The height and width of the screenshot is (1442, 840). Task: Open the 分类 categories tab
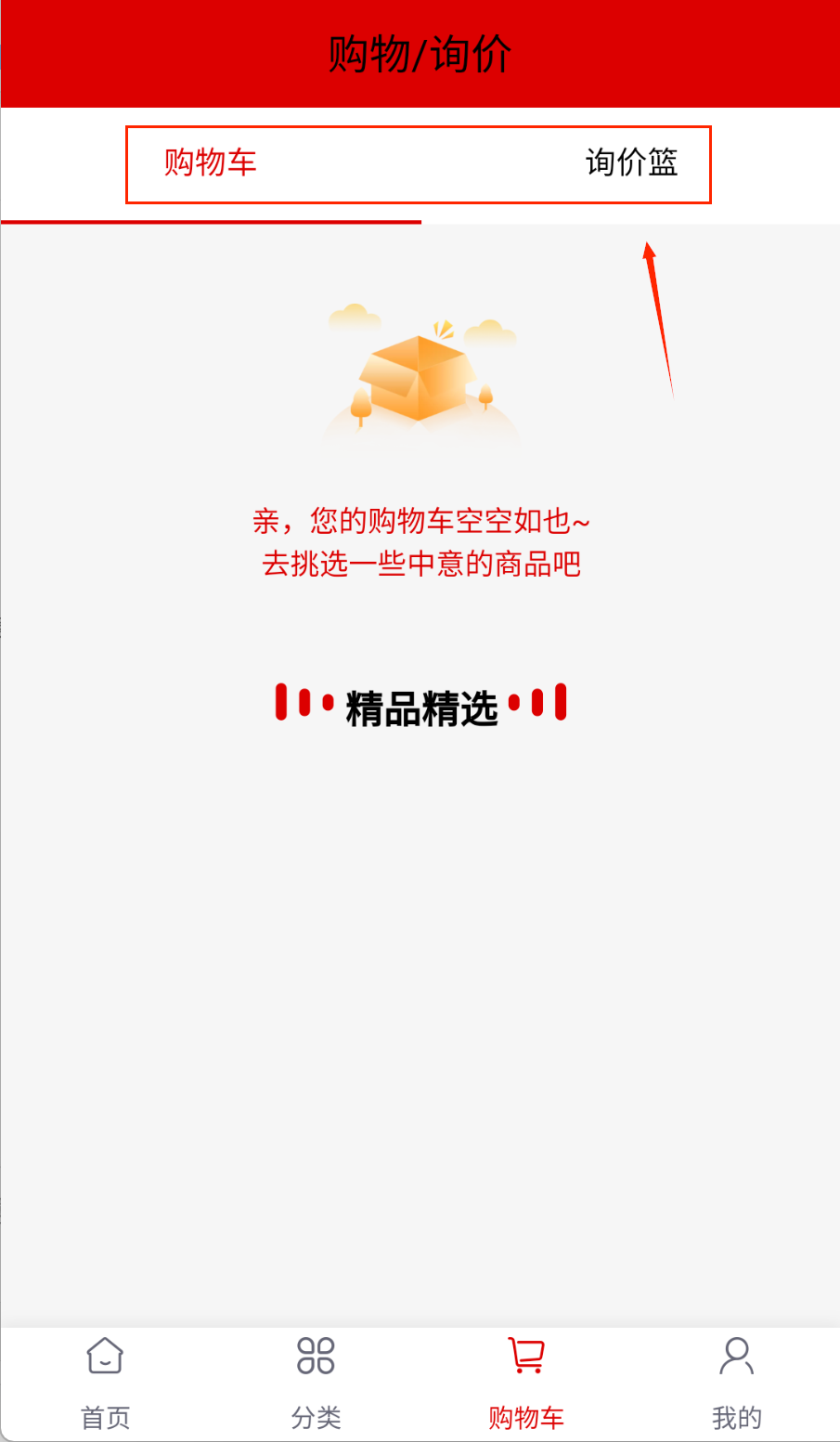click(x=316, y=1382)
